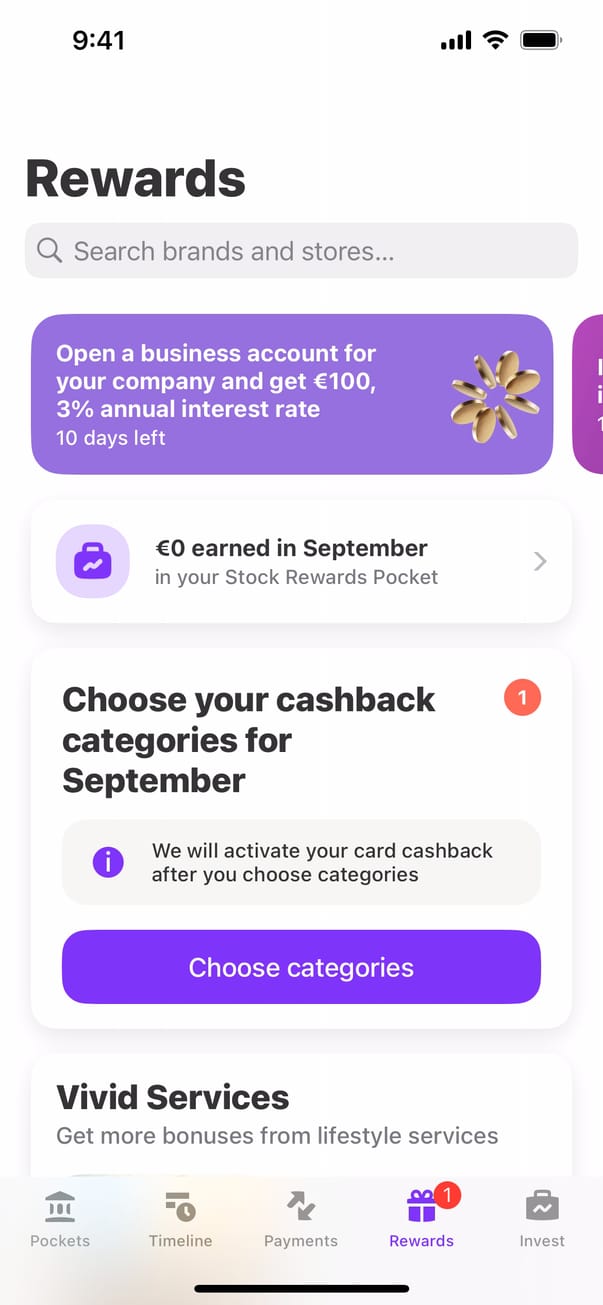Tap the Search brands and stores field
Screen dimensions: 603x1305
(300, 250)
